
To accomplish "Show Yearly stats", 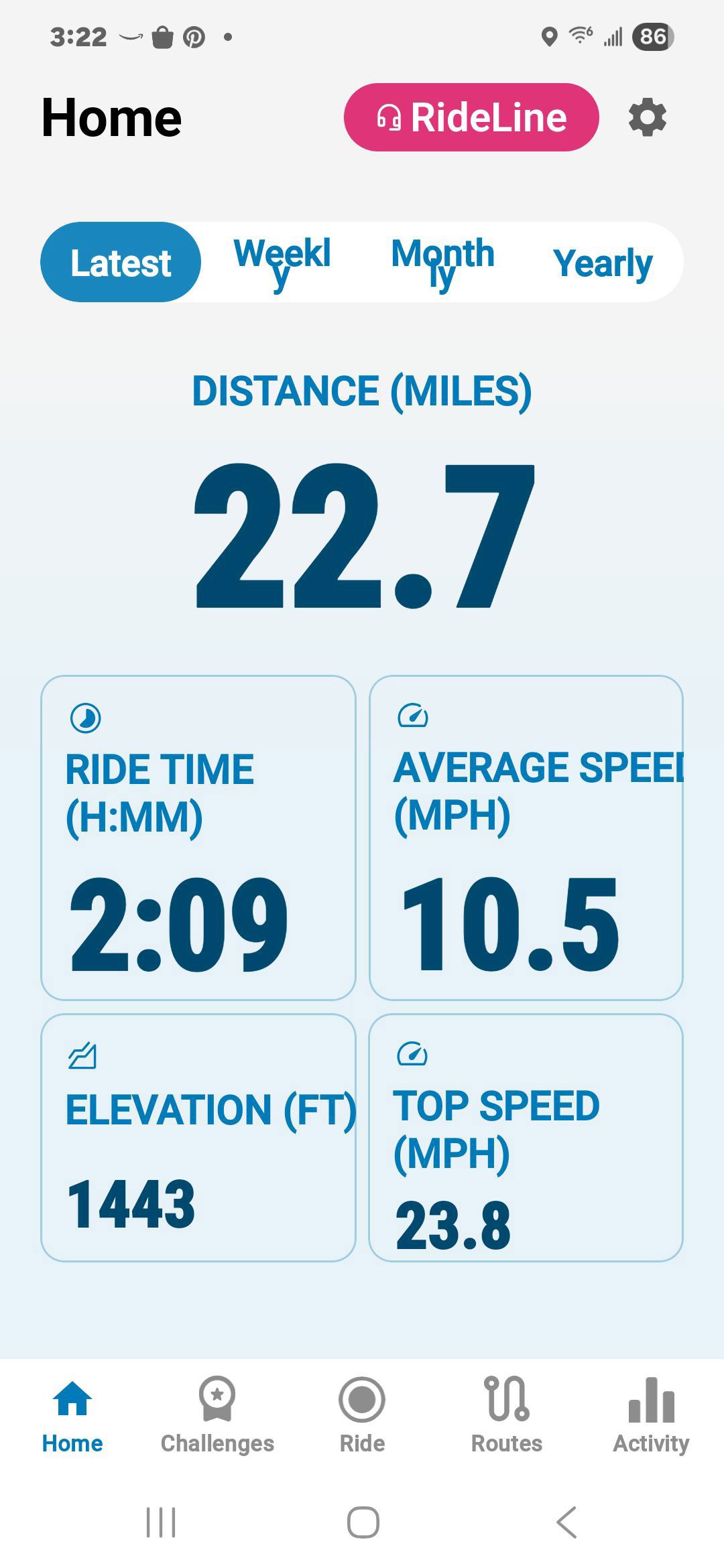I will pyautogui.click(x=603, y=262).
